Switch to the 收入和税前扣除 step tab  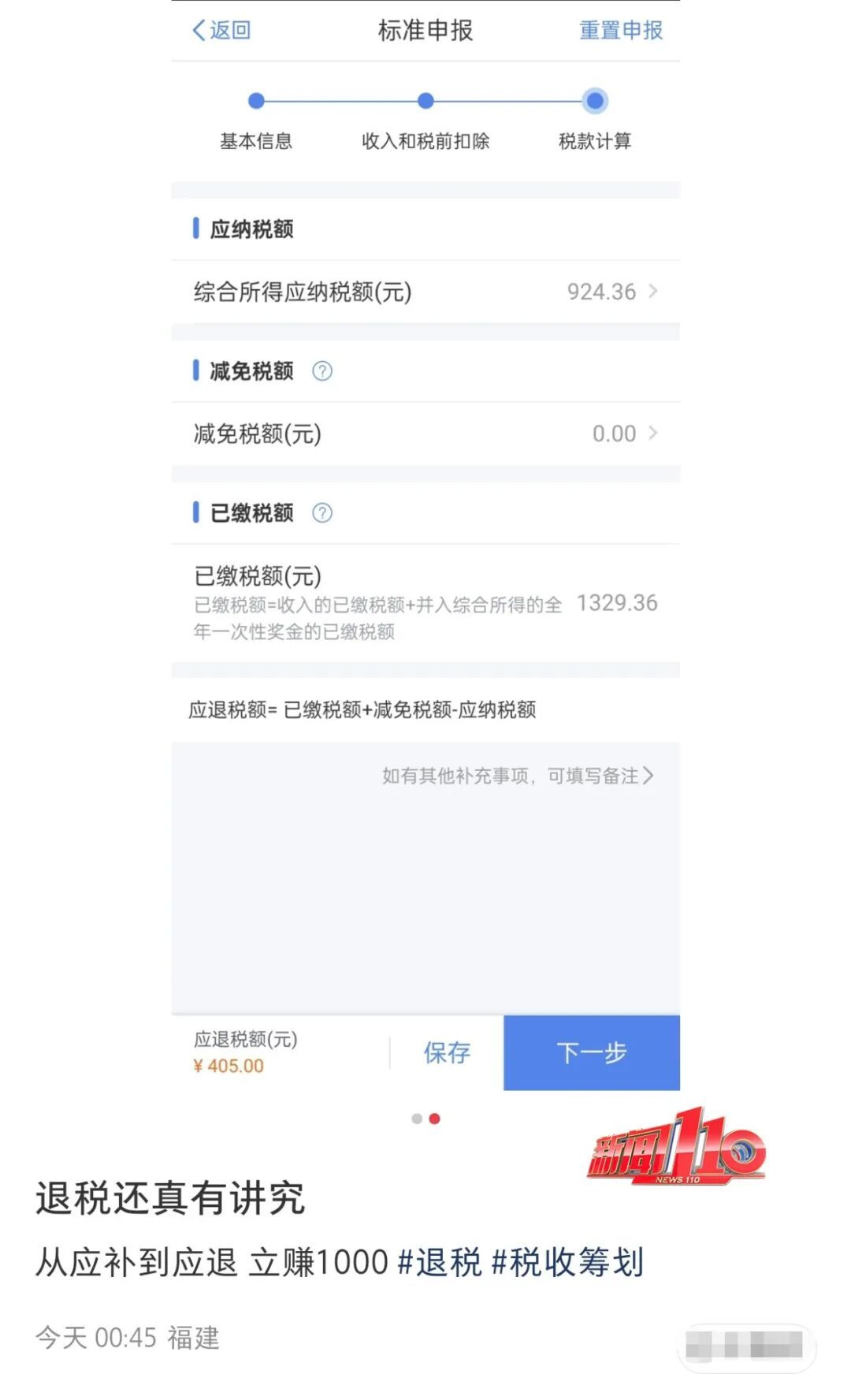pos(425,142)
